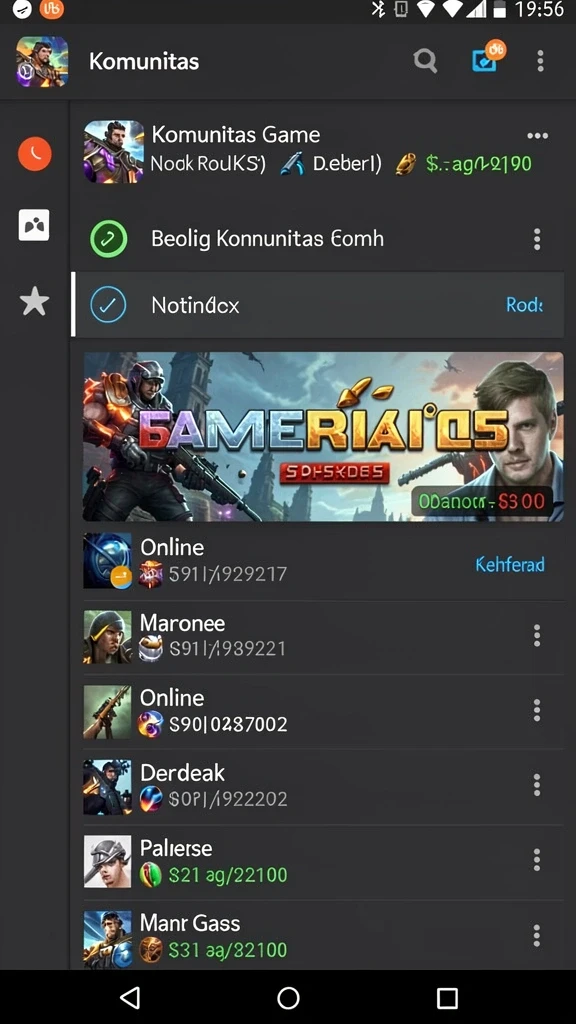Open the Komunitas Game three-dot menu
Screen dimensions: 576x1024
tap(537, 136)
